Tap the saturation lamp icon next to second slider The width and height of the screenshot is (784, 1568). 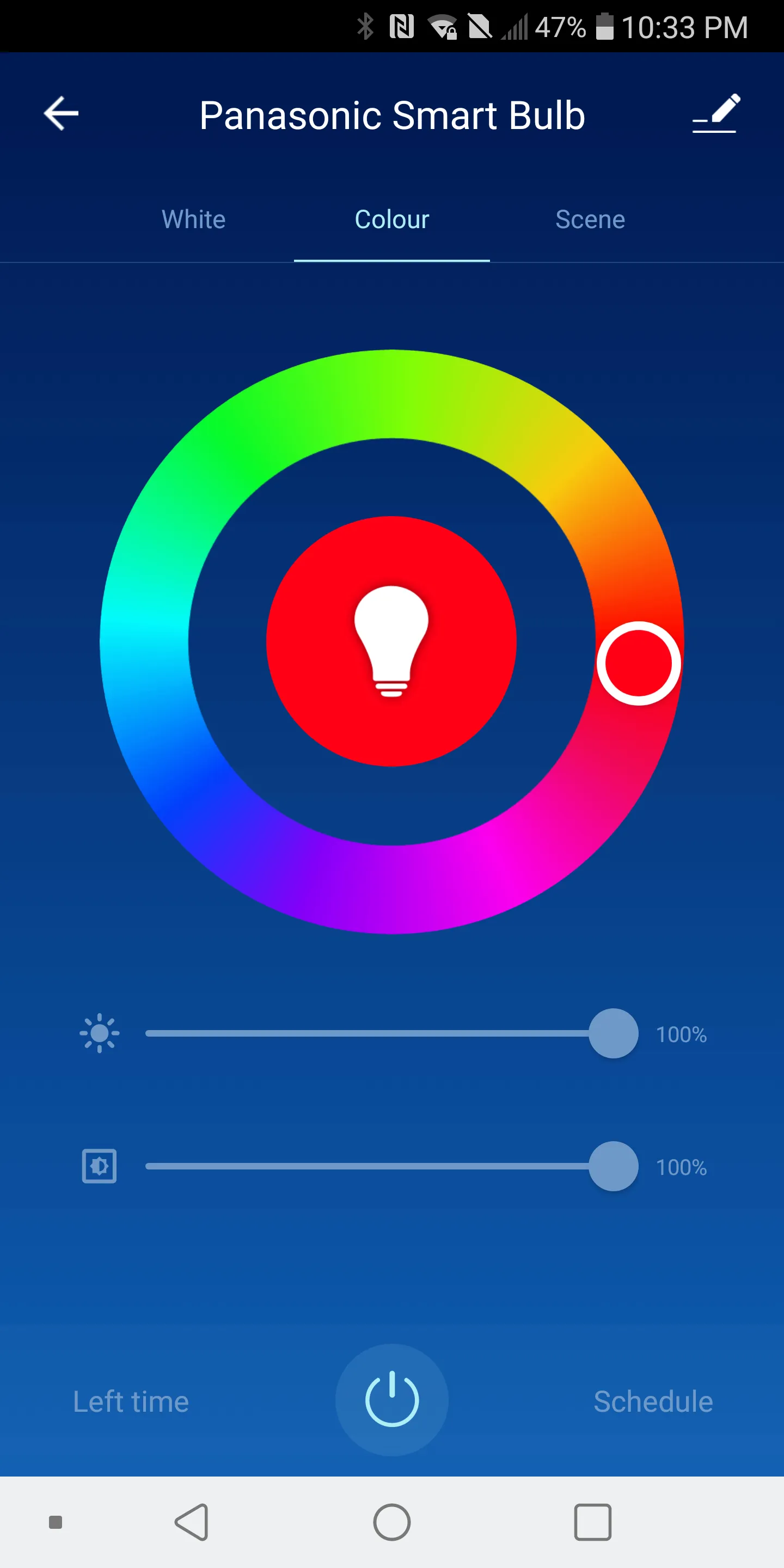coord(99,1166)
